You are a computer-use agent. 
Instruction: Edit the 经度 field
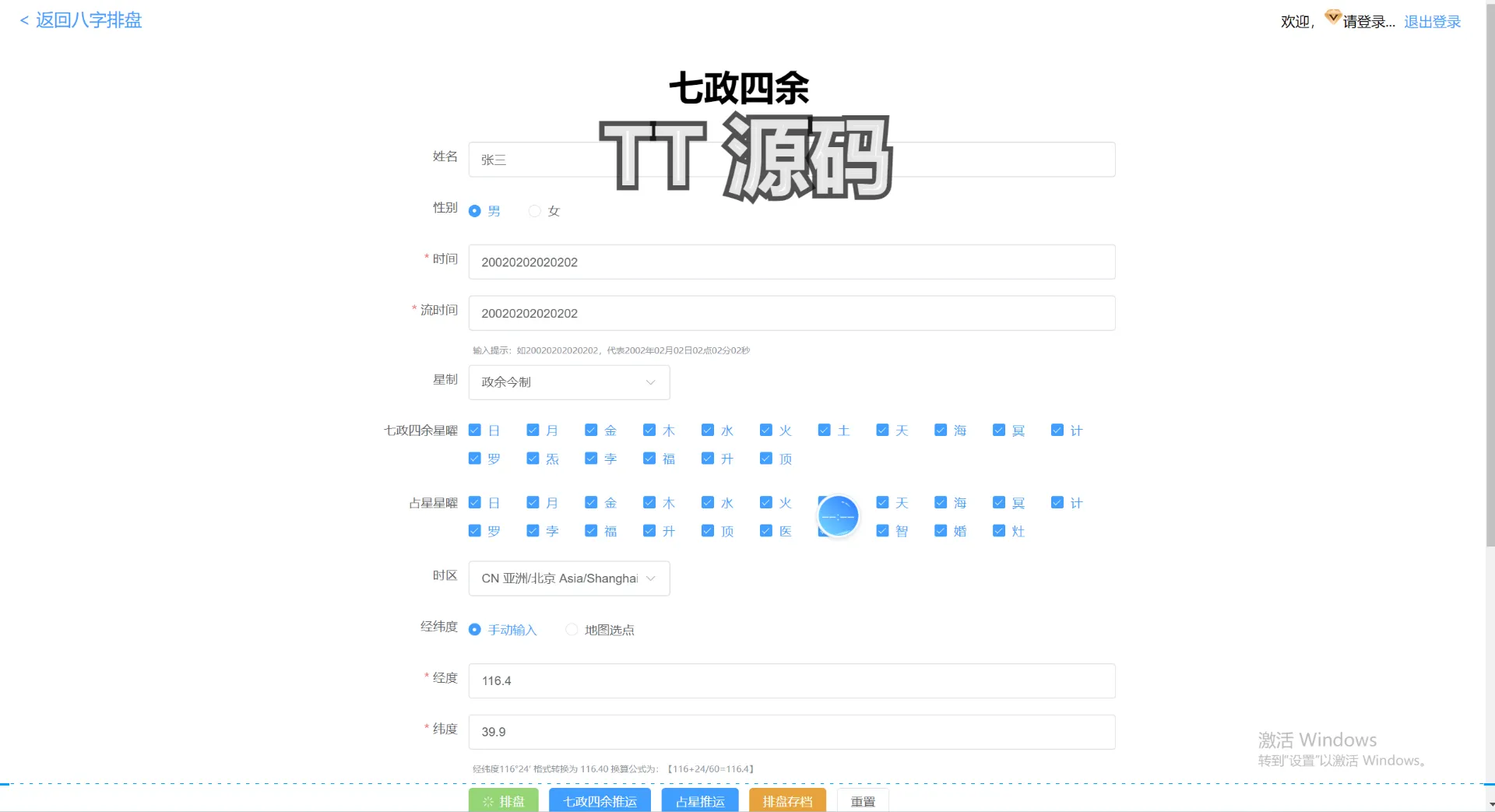click(x=791, y=681)
